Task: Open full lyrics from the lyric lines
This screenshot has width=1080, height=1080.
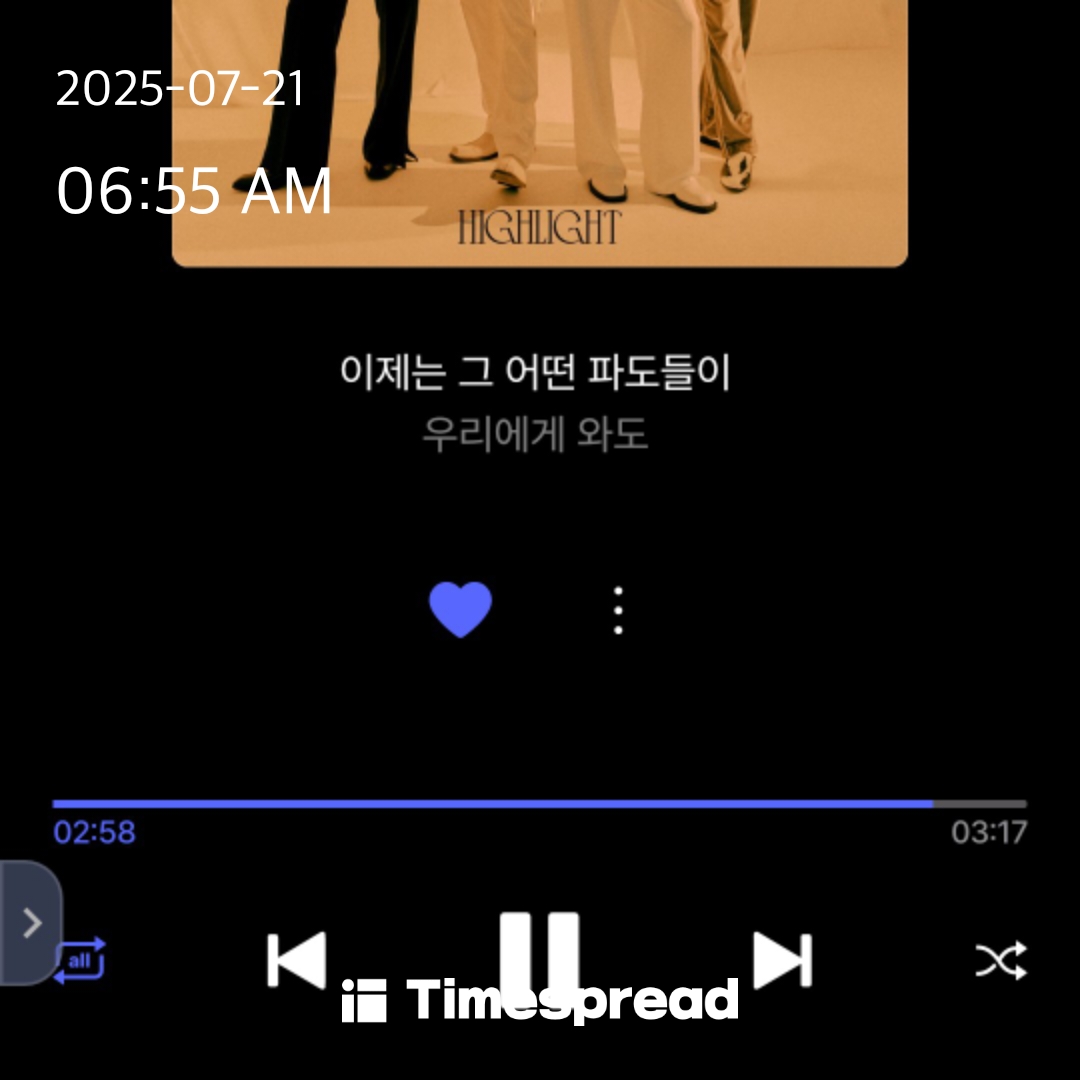Action: (x=535, y=404)
